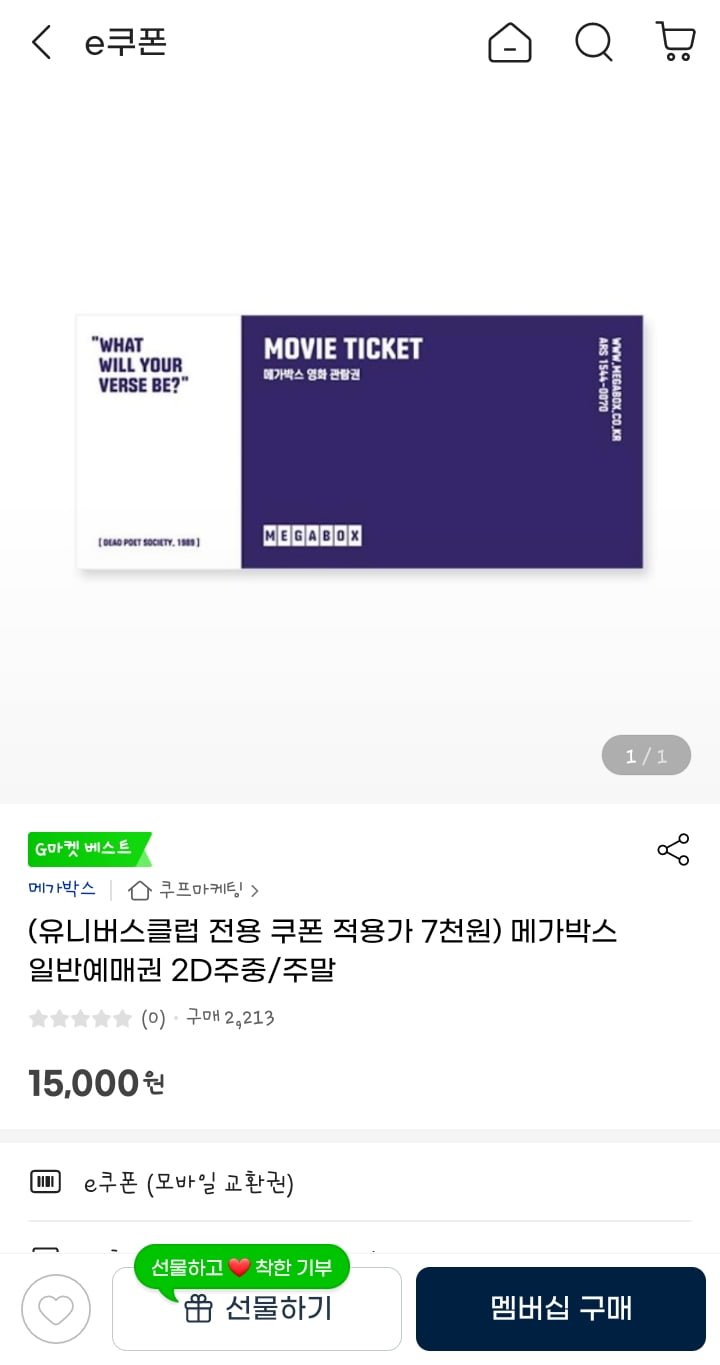Tap the 선물하기 gift button
This screenshot has height=1365, width=720.
[257, 1309]
